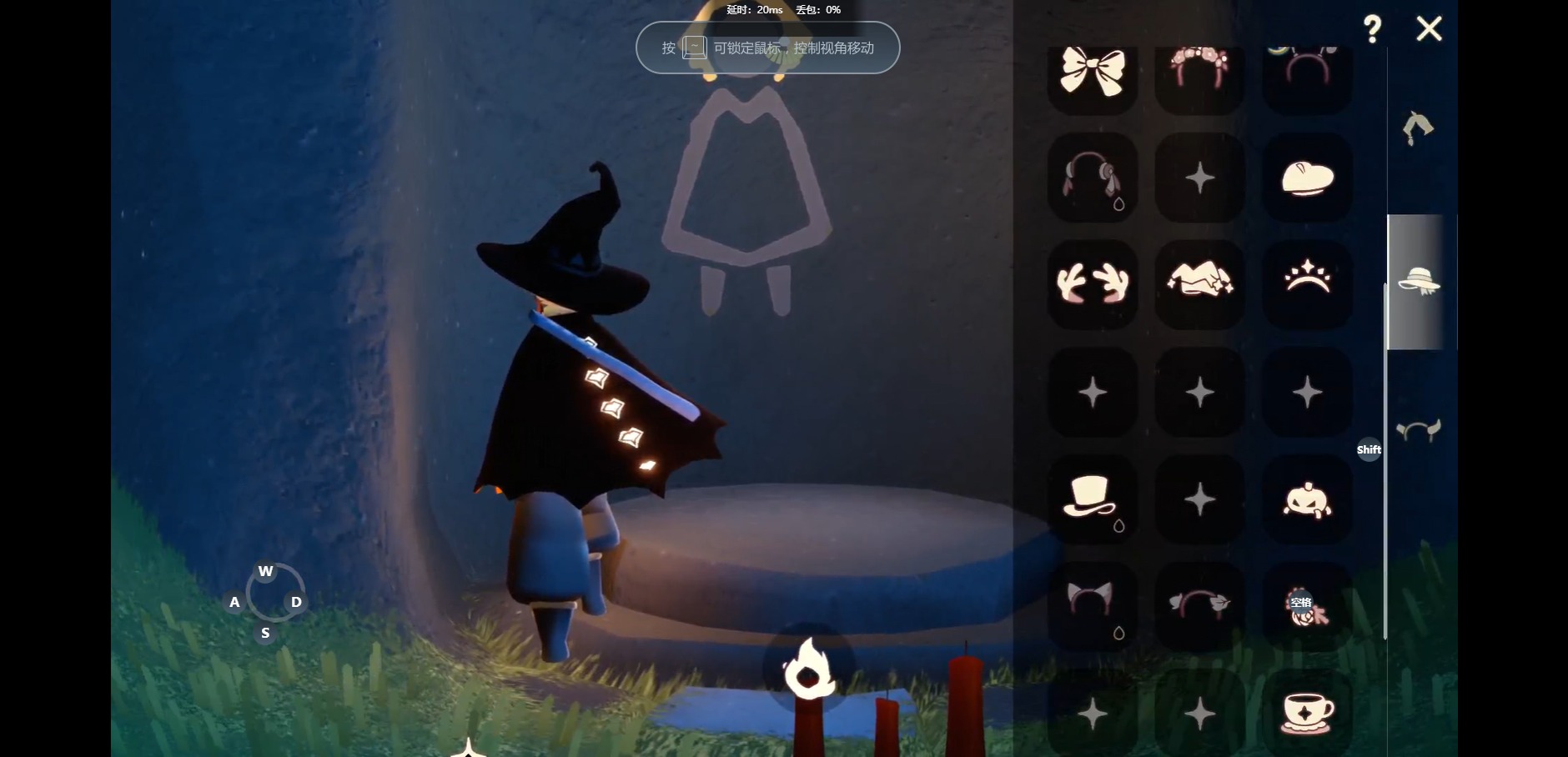Equip the antlers headpiece
This screenshot has height=757, width=1568.
tap(1092, 284)
